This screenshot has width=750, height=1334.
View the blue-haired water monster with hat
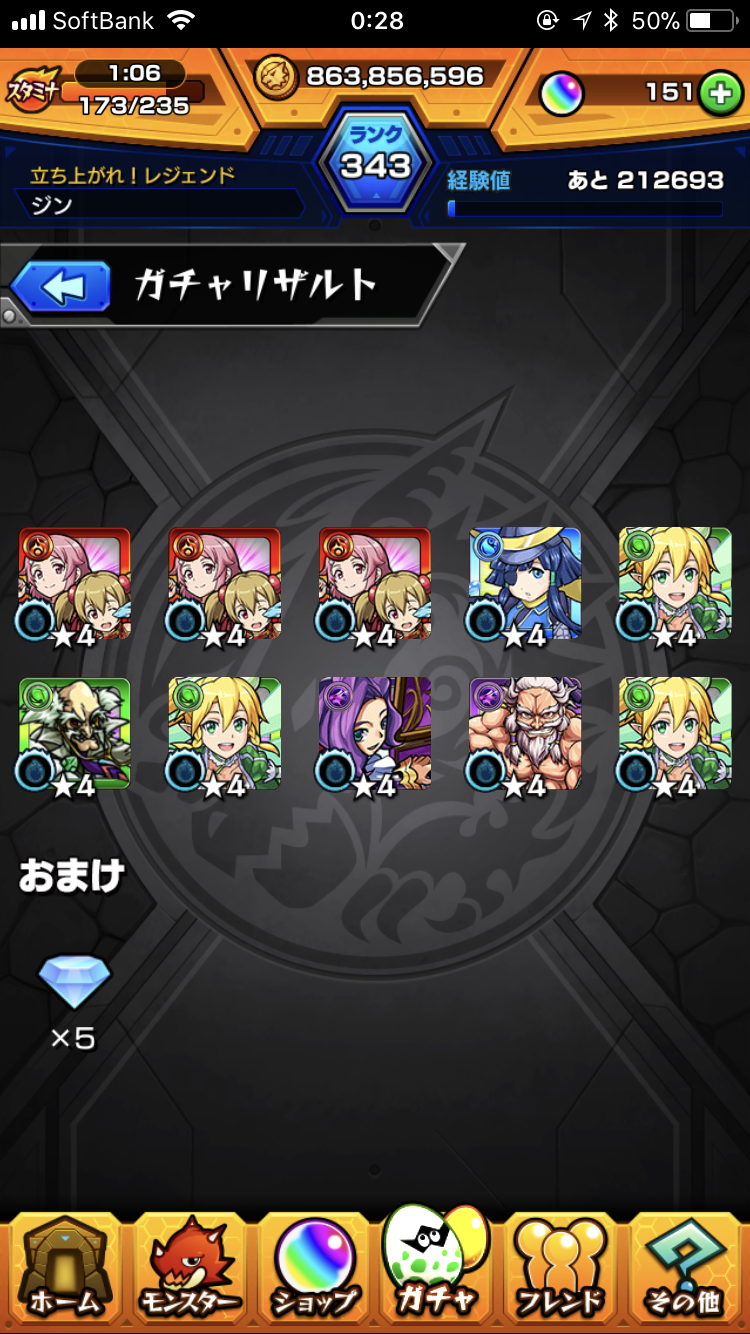(x=525, y=584)
